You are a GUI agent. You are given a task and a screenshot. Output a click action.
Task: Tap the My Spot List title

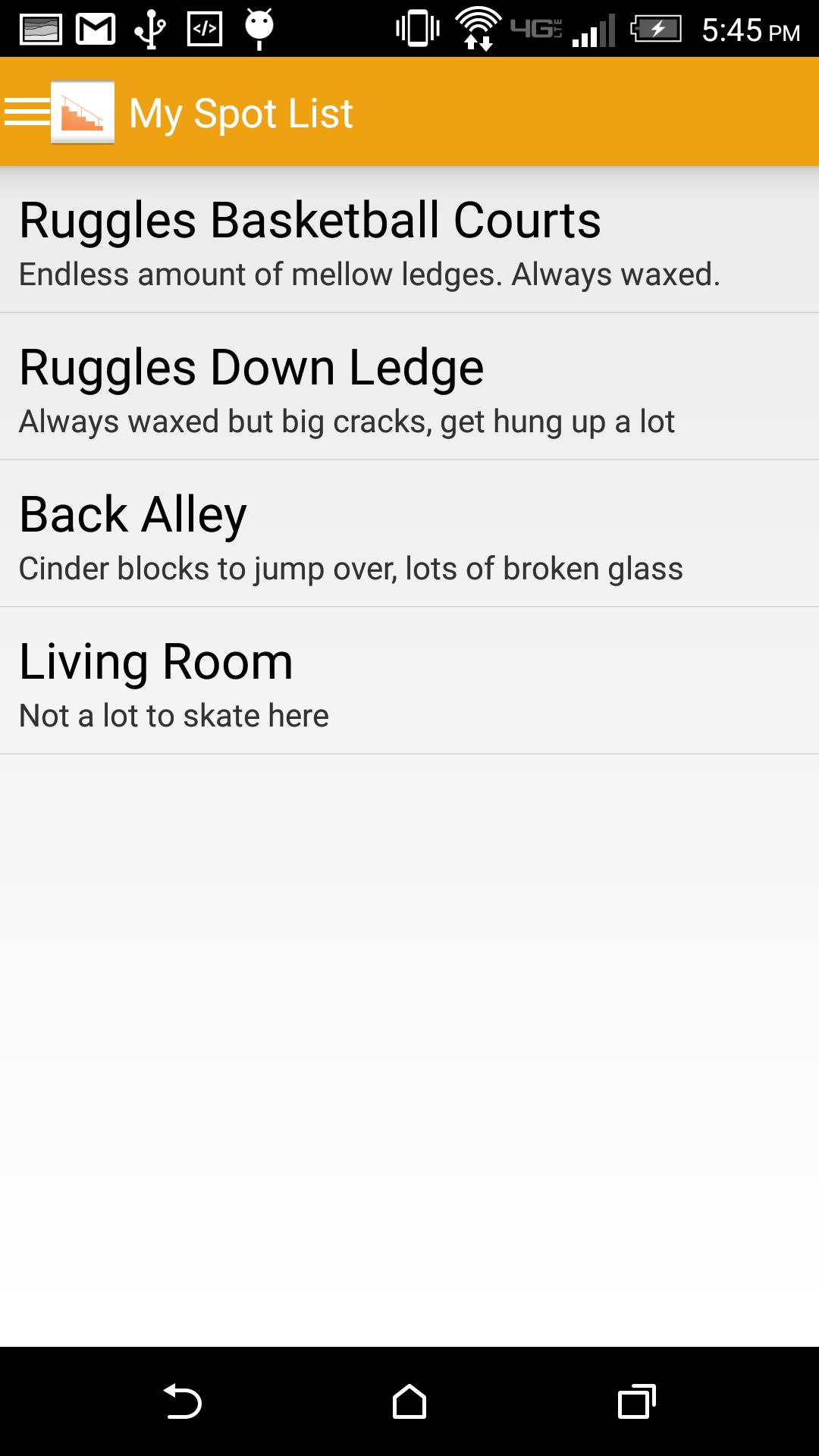coord(240,112)
